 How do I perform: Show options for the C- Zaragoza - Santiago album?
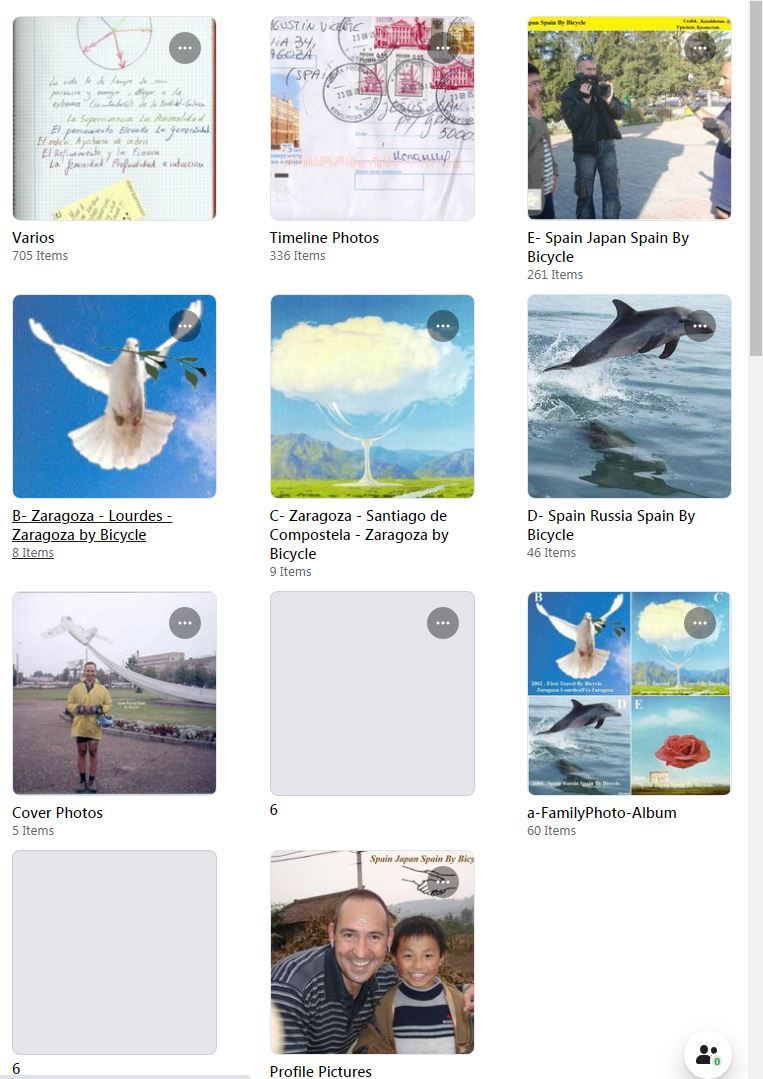(443, 325)
